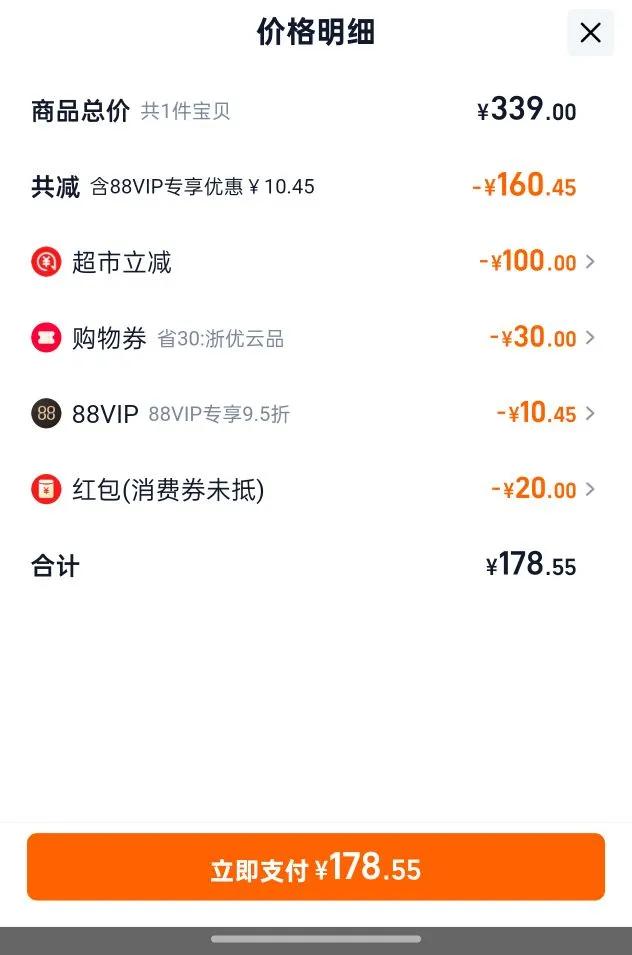Open the 红包 deduction row
Viewport: 632px width, 955px height.
click(x=313, y=489)
